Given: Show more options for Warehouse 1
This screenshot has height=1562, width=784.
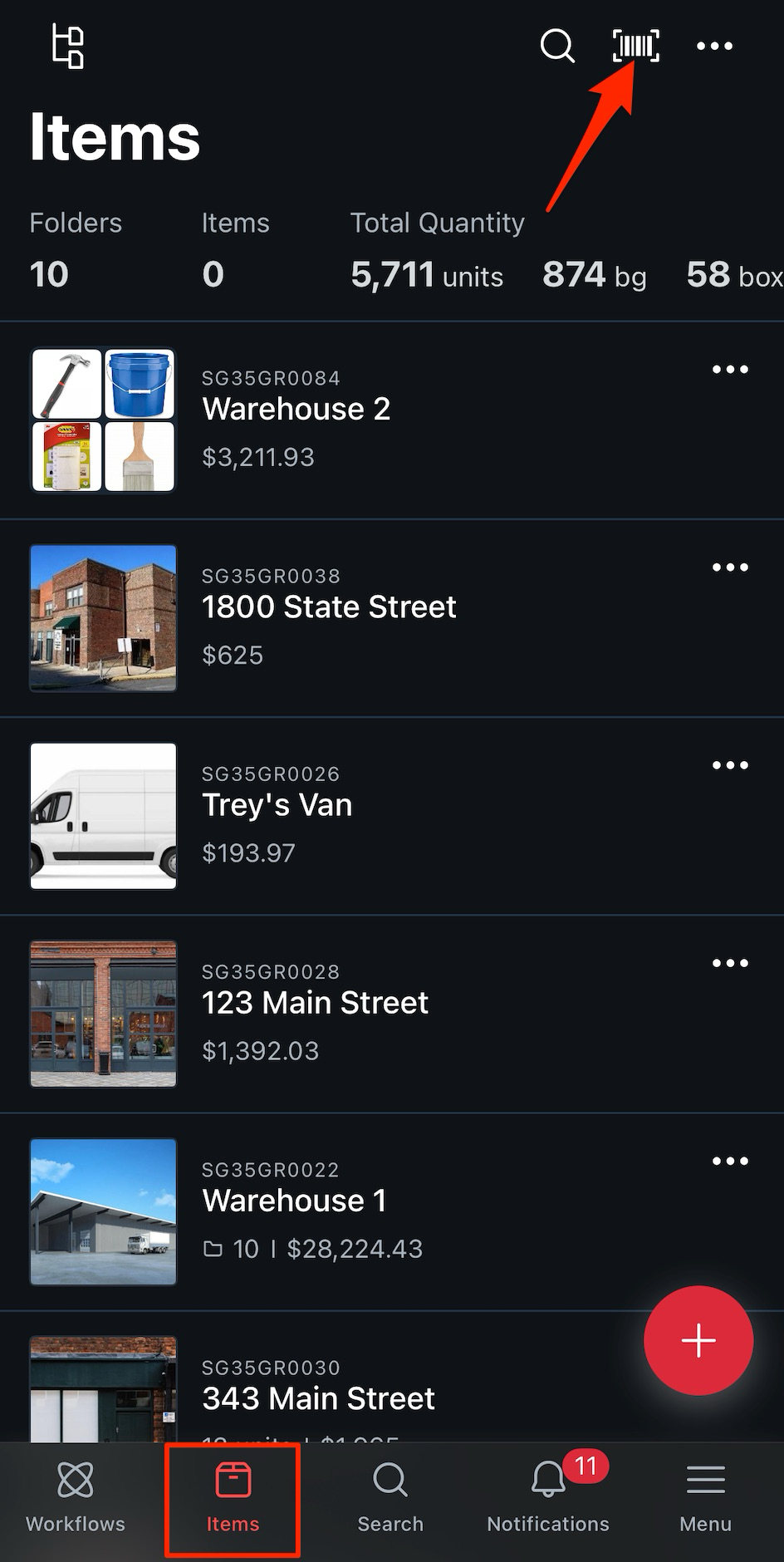Looking at the screenshot, I should pos(730,1161).
